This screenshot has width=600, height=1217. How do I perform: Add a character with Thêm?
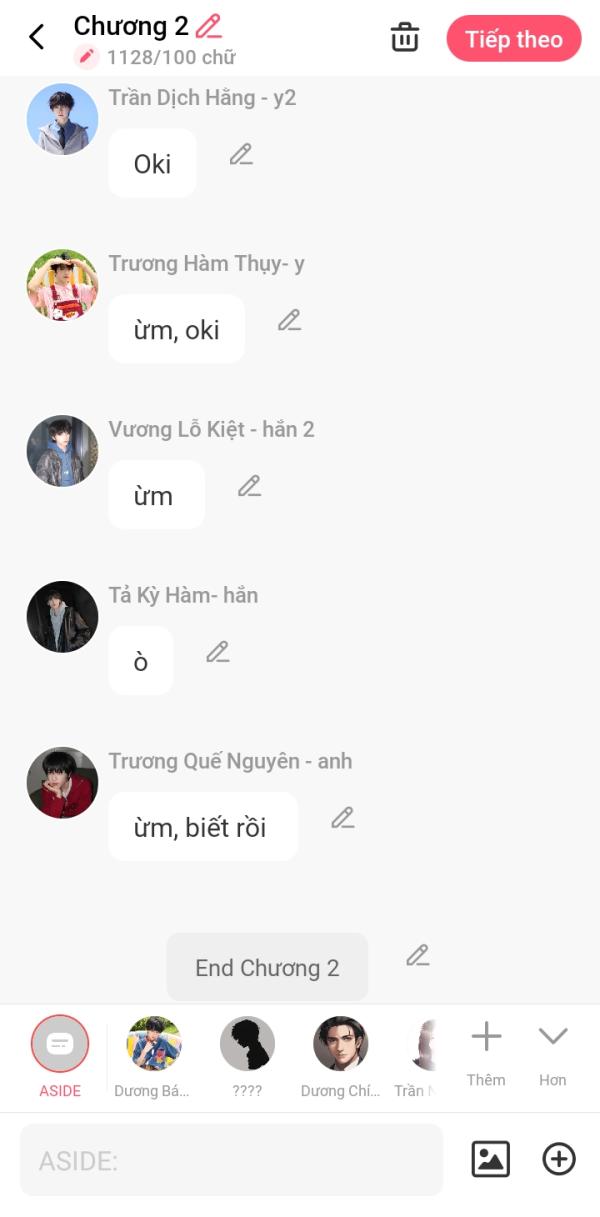click(x=486, y=1054)
